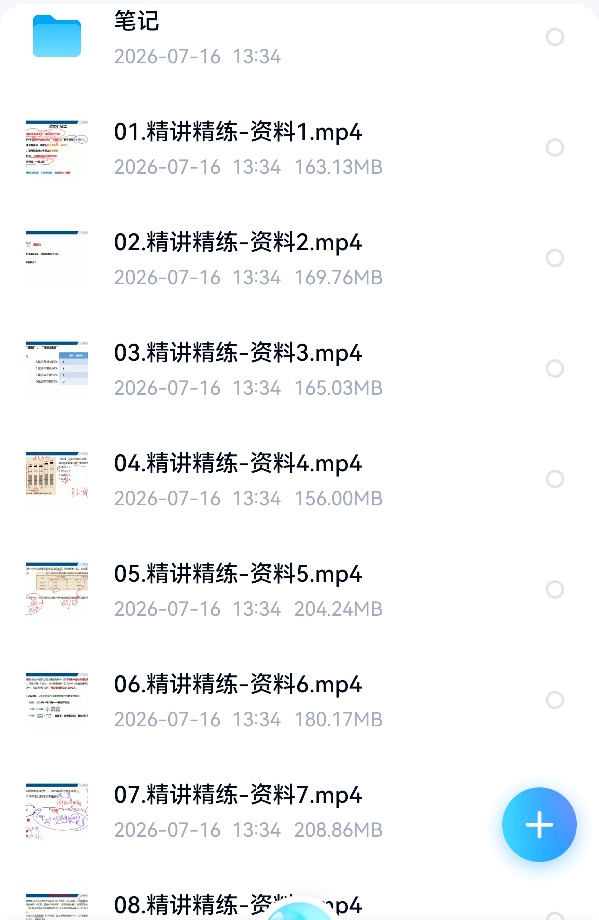Select the circle beside 01.精讲精练-资料1.mp4
The height and width of the screenshot is (920, 599).
point(554,148)
